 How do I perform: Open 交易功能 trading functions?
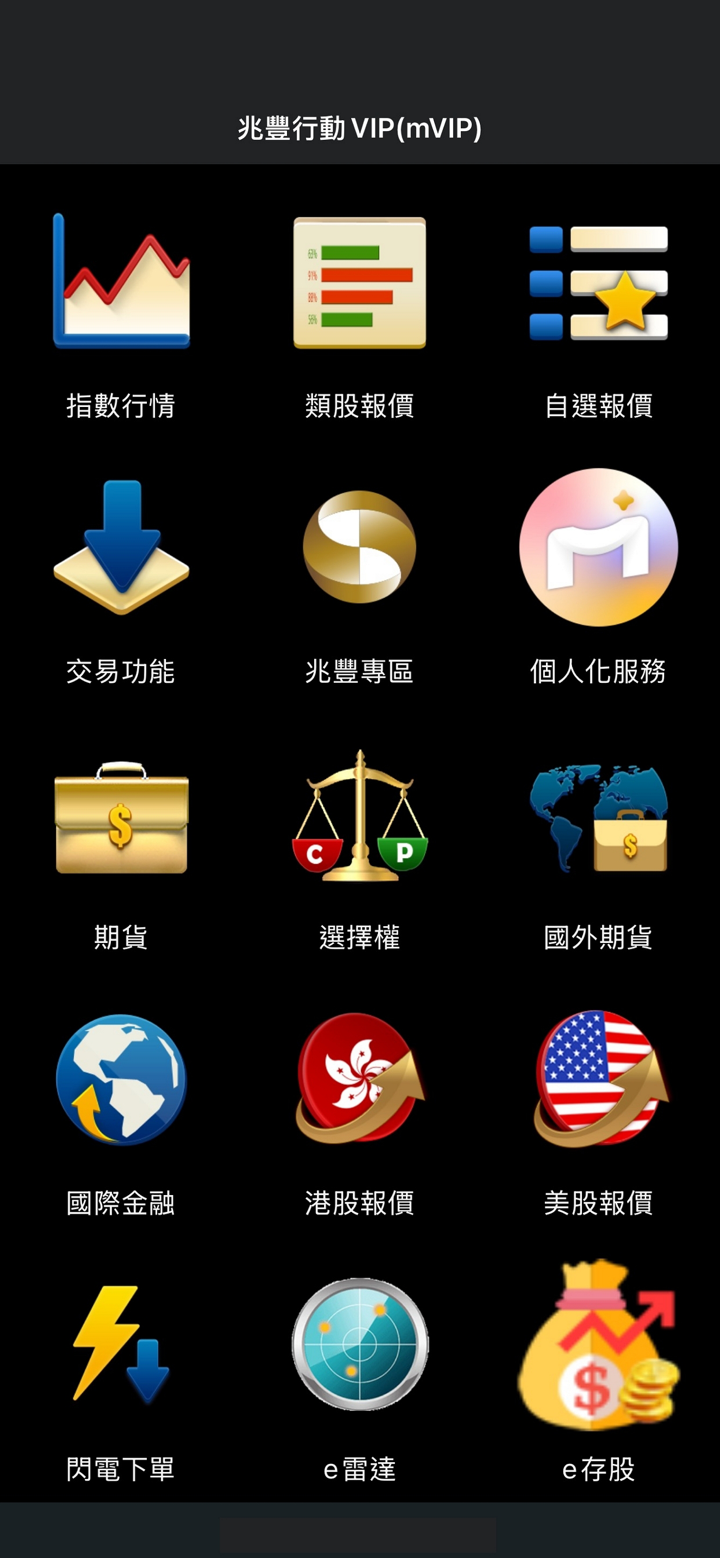point(121,548)
